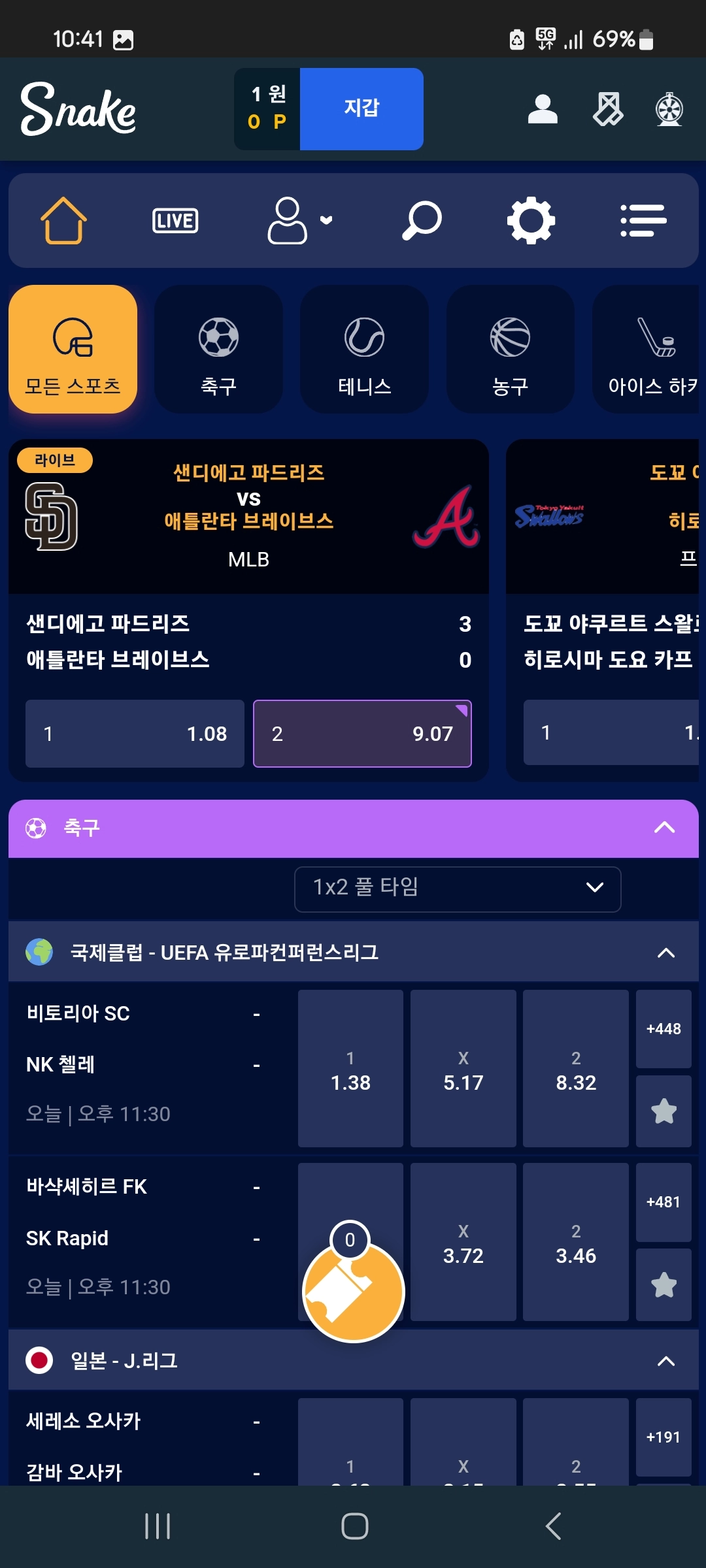Image resolution: width=706 pixels, height=1568 pixels.
Task: Select the 축구 sport category
Action: (218, 349)
